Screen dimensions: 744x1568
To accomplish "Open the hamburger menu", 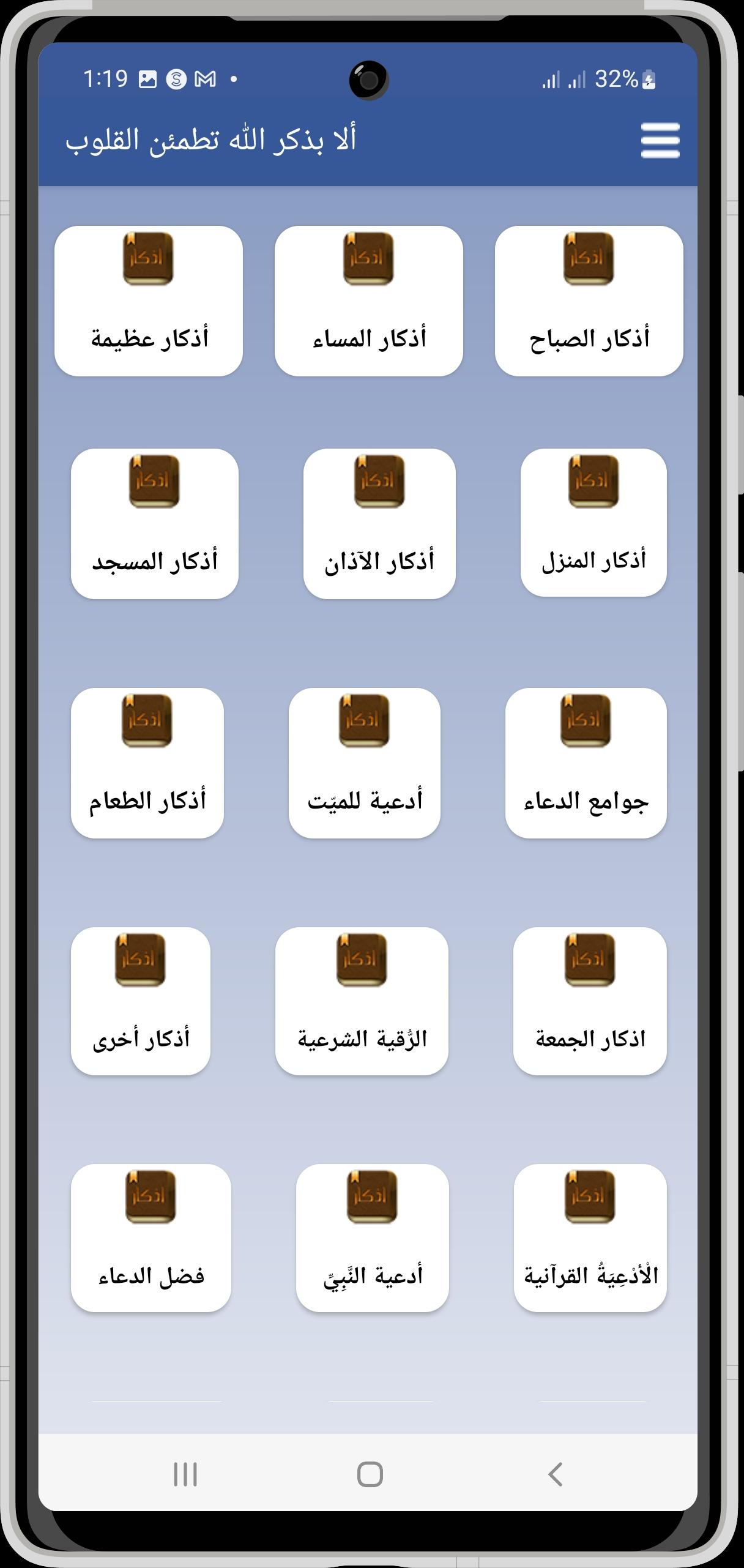I will pos(660,141).
